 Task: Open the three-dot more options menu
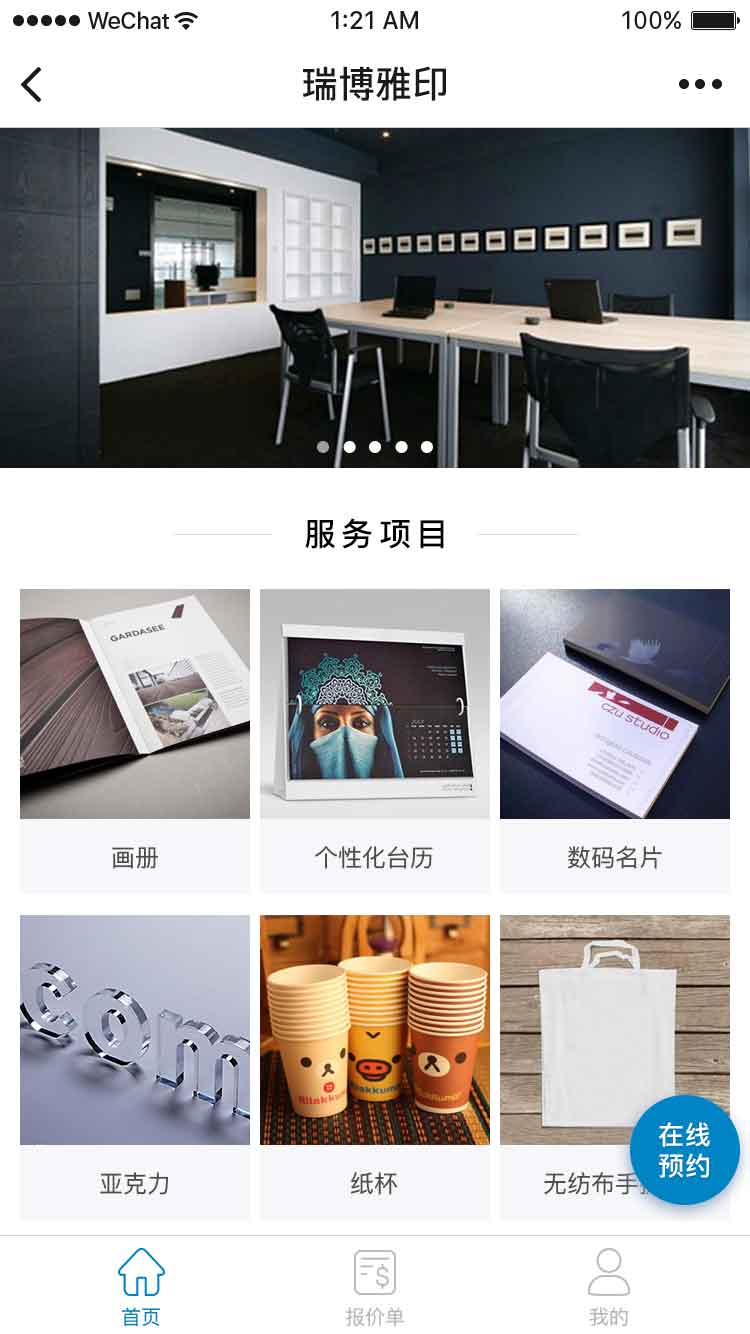tap(700, 85)
